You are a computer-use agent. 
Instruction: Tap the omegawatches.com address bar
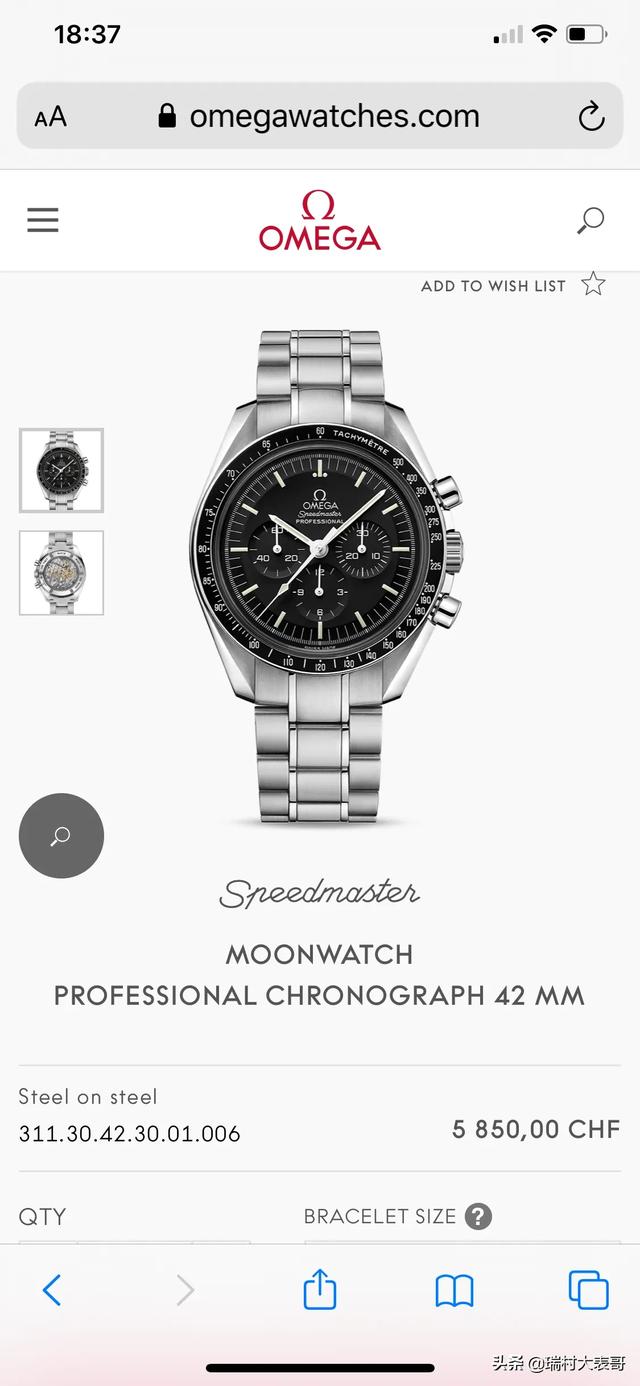tap(320, 117)
